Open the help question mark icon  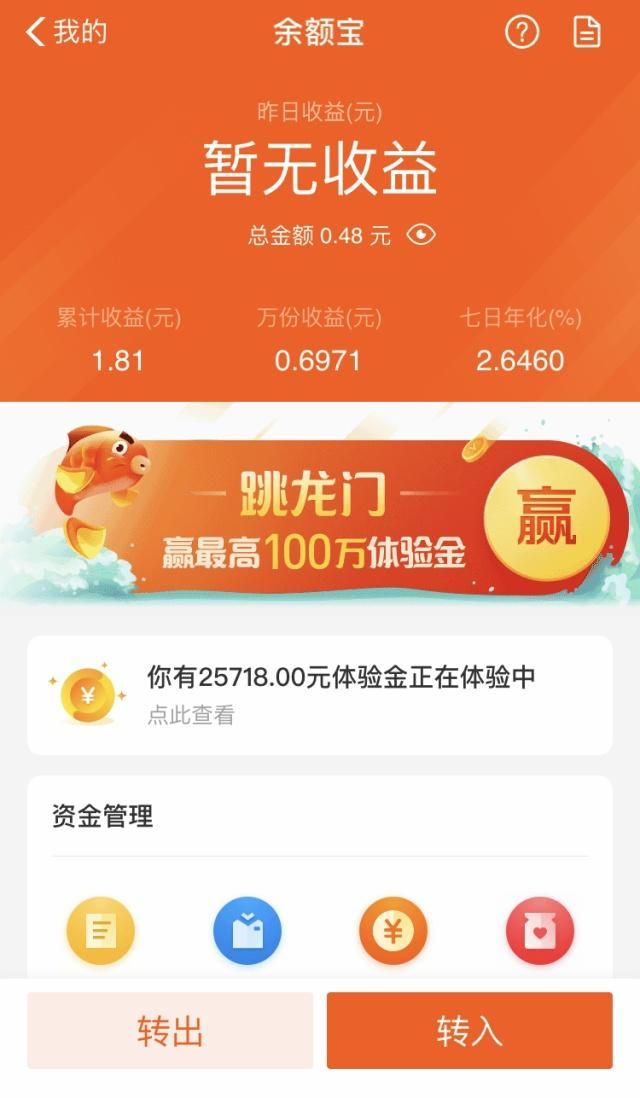tap(521, 33)
